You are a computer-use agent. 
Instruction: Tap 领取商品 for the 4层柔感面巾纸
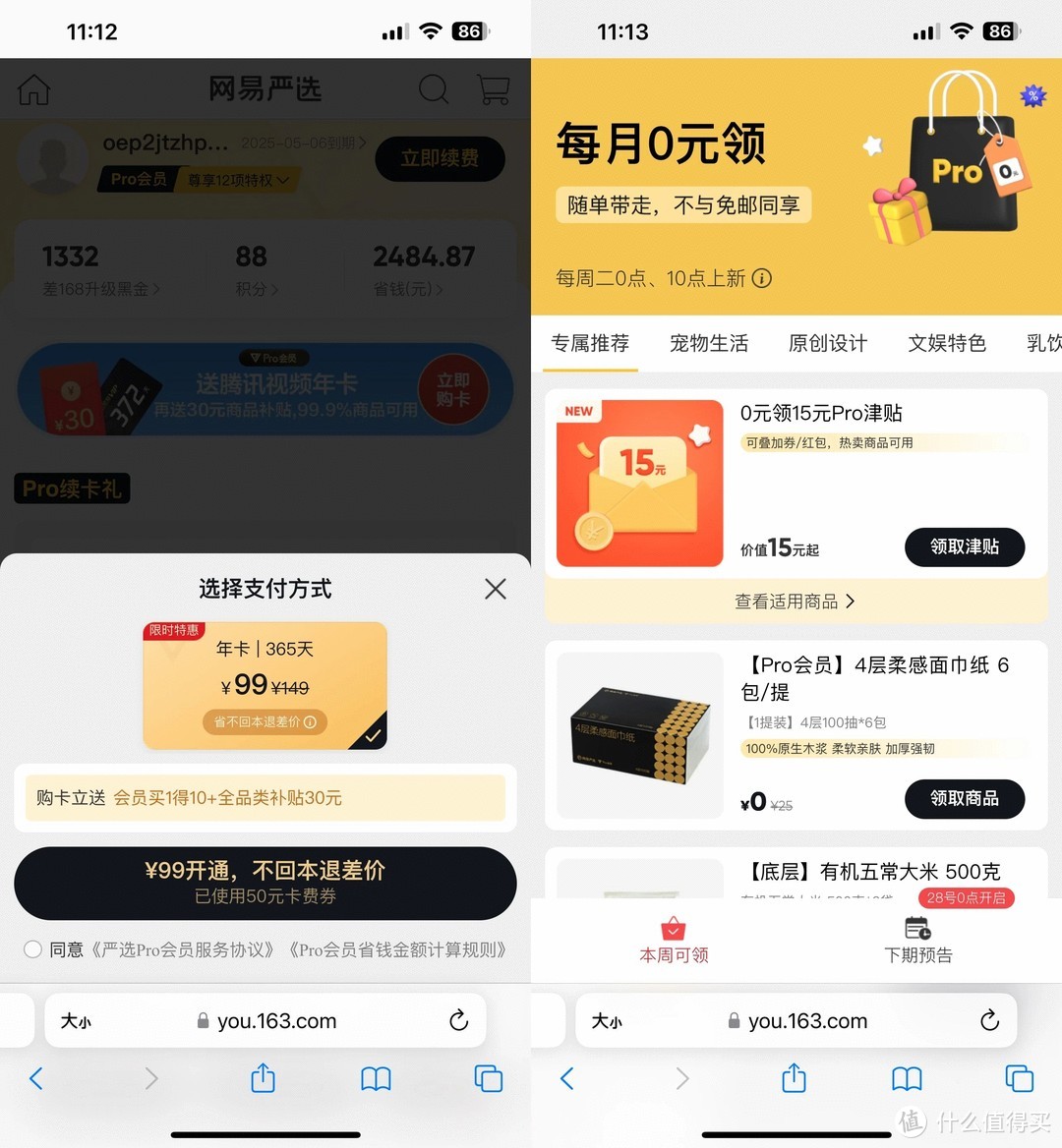click(x=964, y=799)
